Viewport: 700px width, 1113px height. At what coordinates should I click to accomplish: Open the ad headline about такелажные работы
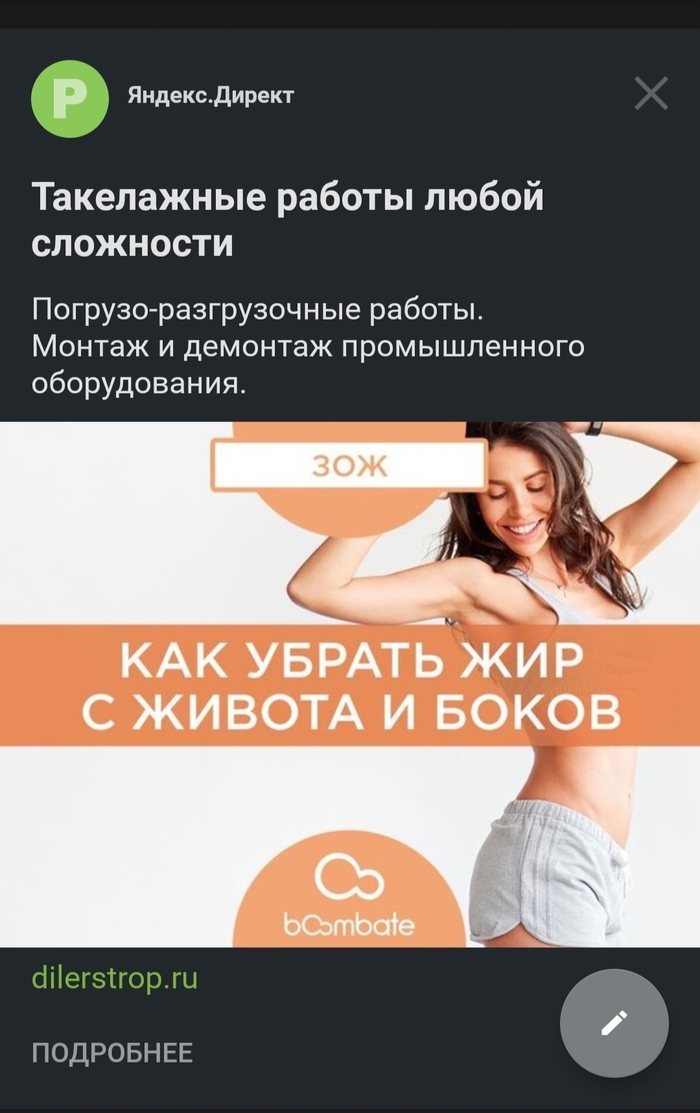coord(288,219)
